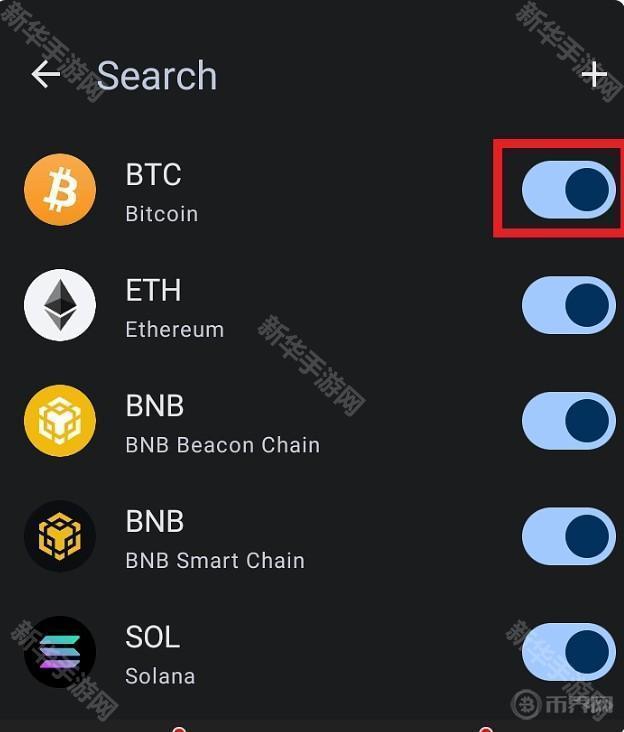
Task: Go back using the arrow icon
Action: 45,74
